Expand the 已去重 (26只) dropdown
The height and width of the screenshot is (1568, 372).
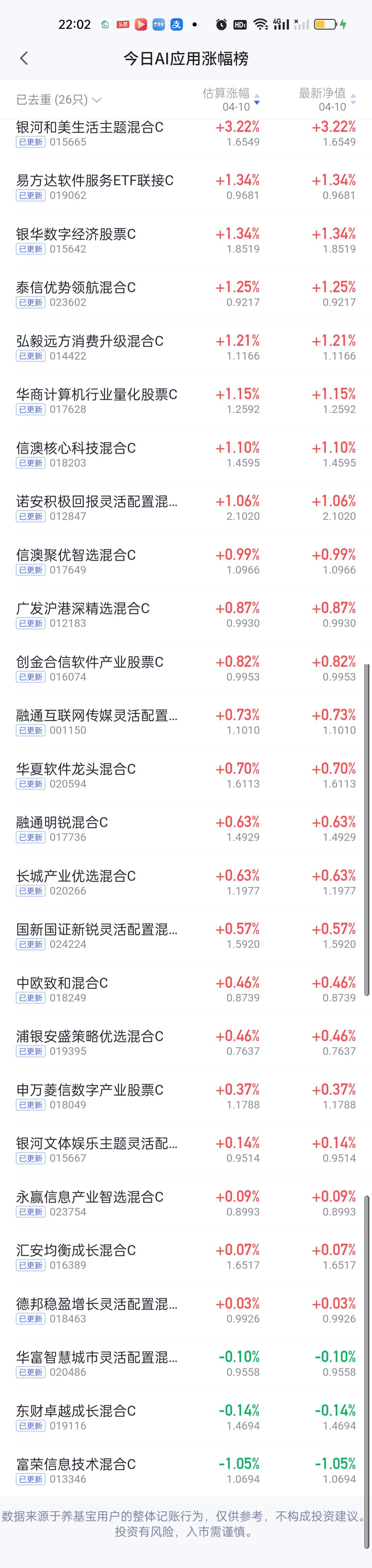(x=59, y=100)
